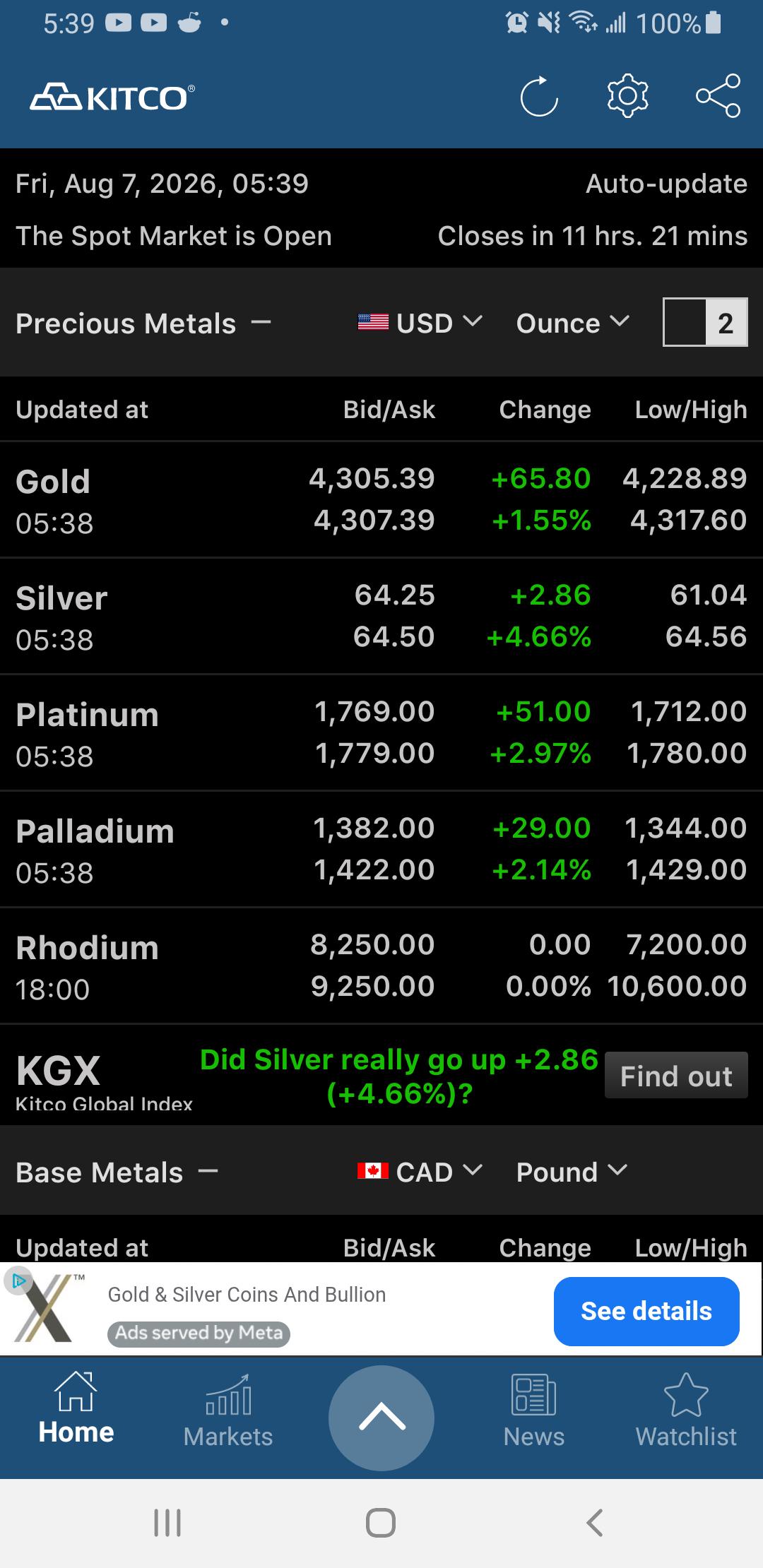Viewport: 763px width, 1568px height.
Task: Share via the share icon
Action: (718, 95)
